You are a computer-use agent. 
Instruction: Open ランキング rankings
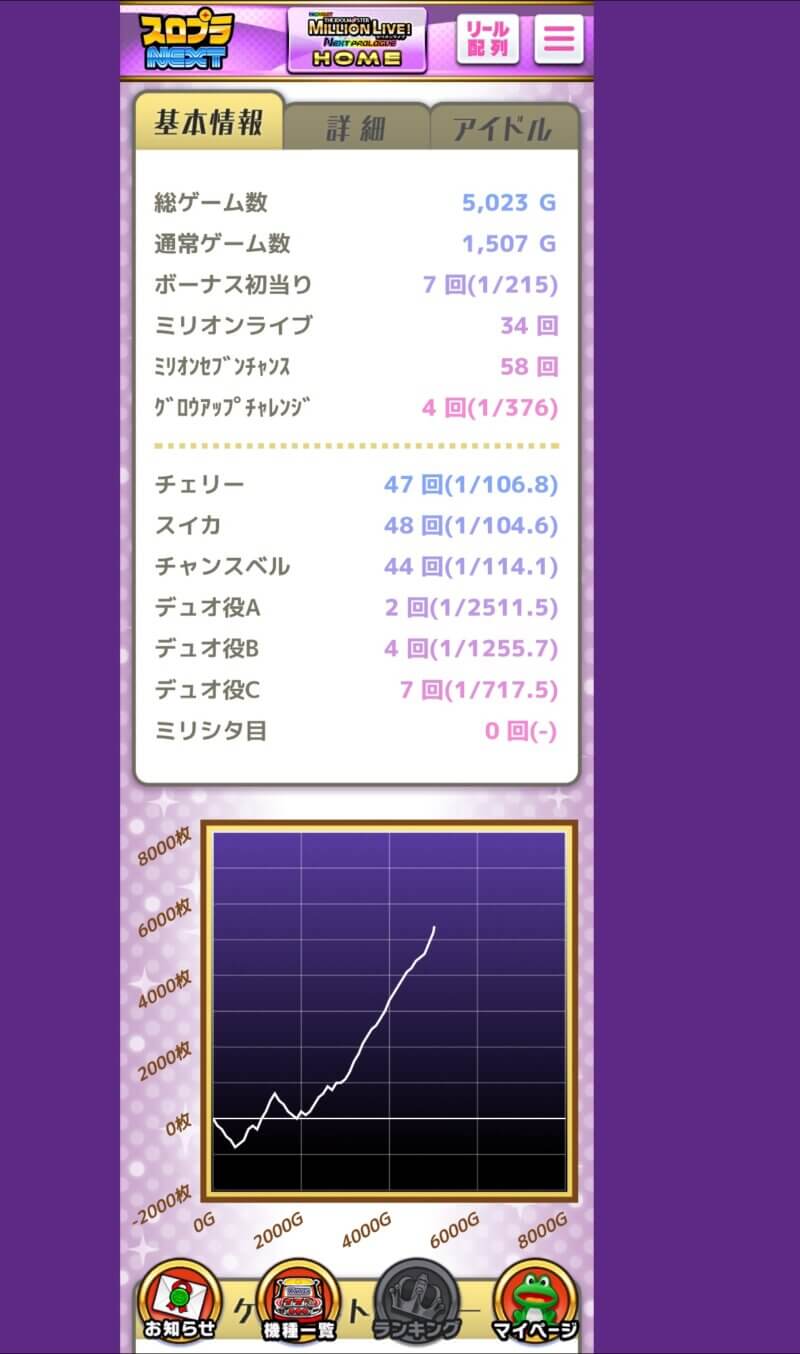click(417, 1300)
